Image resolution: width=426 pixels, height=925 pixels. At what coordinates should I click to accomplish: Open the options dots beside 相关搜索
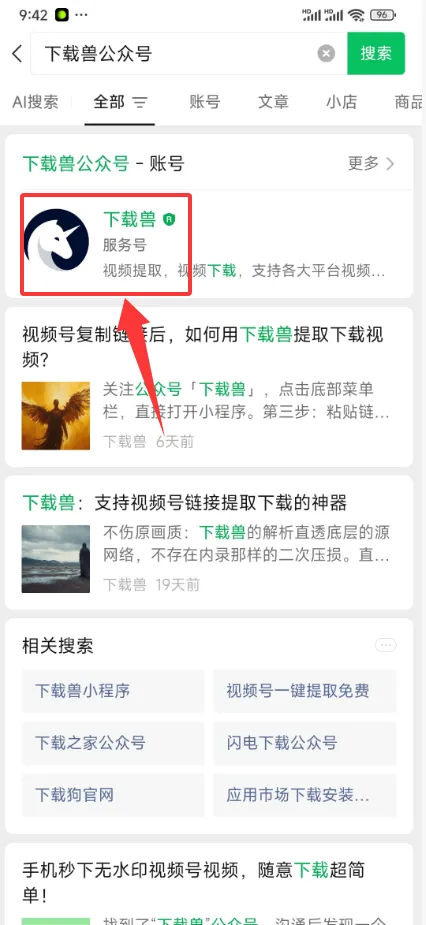(386, 645)
